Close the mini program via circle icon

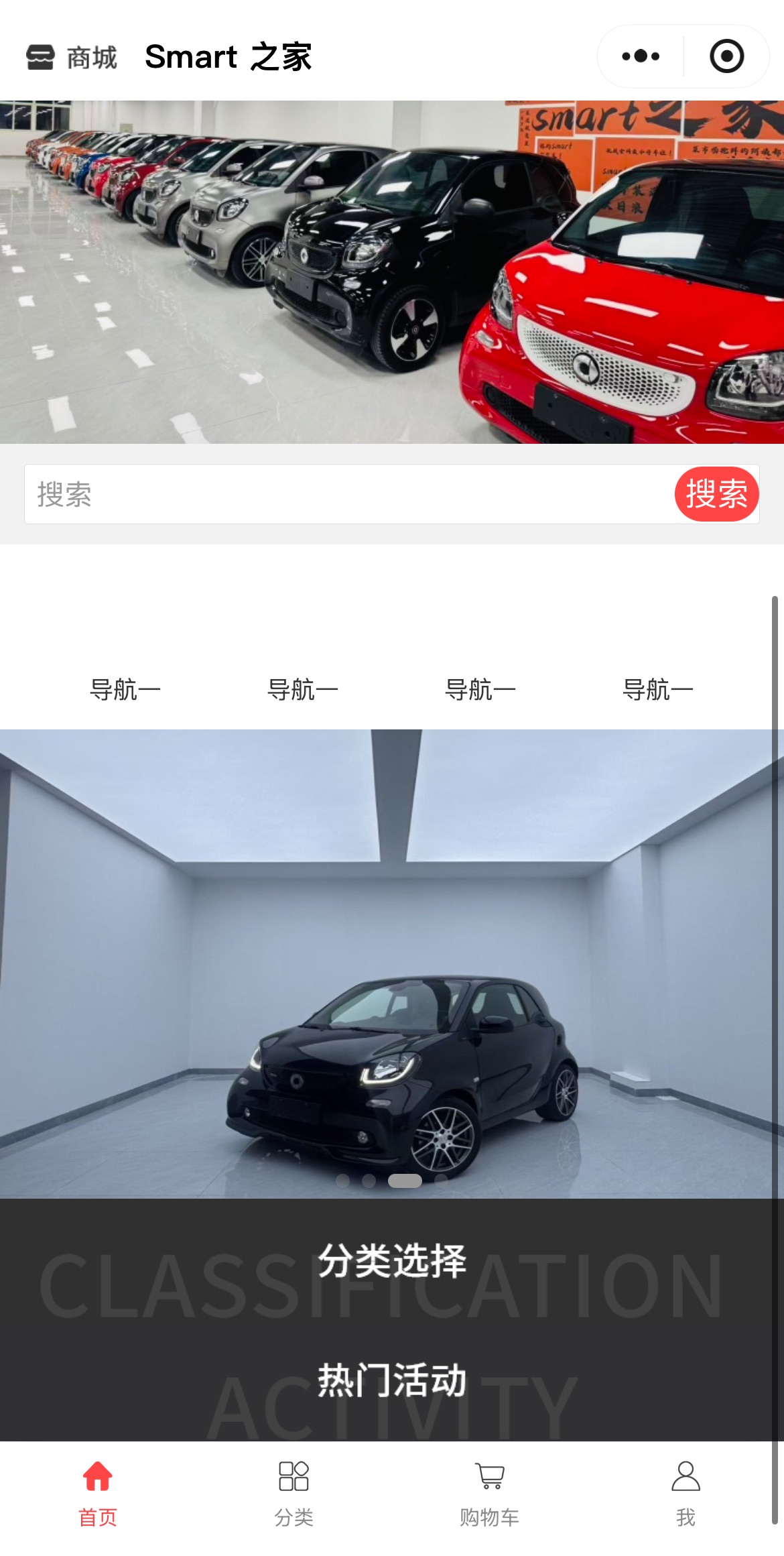click(726, 56)
